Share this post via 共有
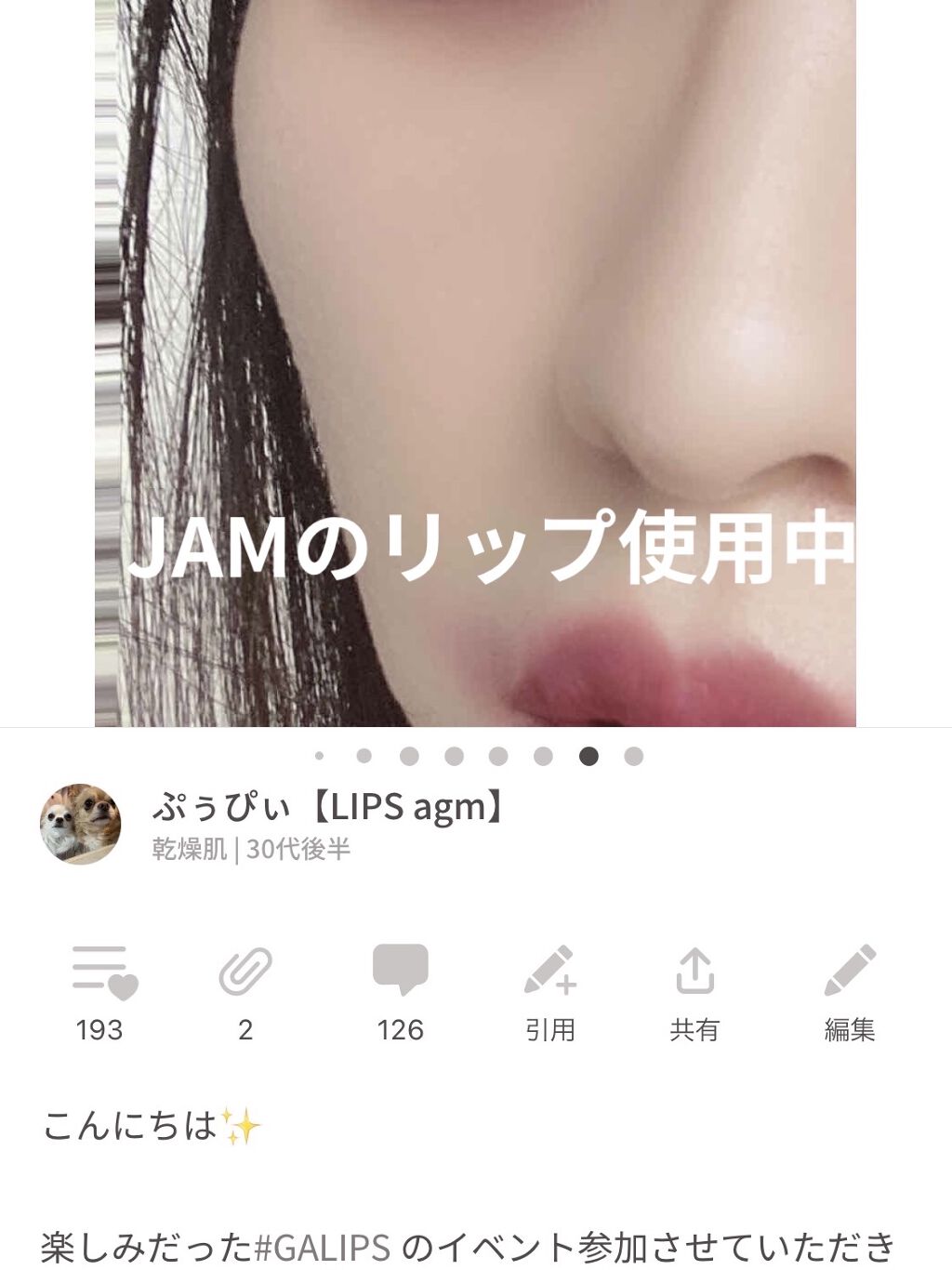 coord(694,972)
